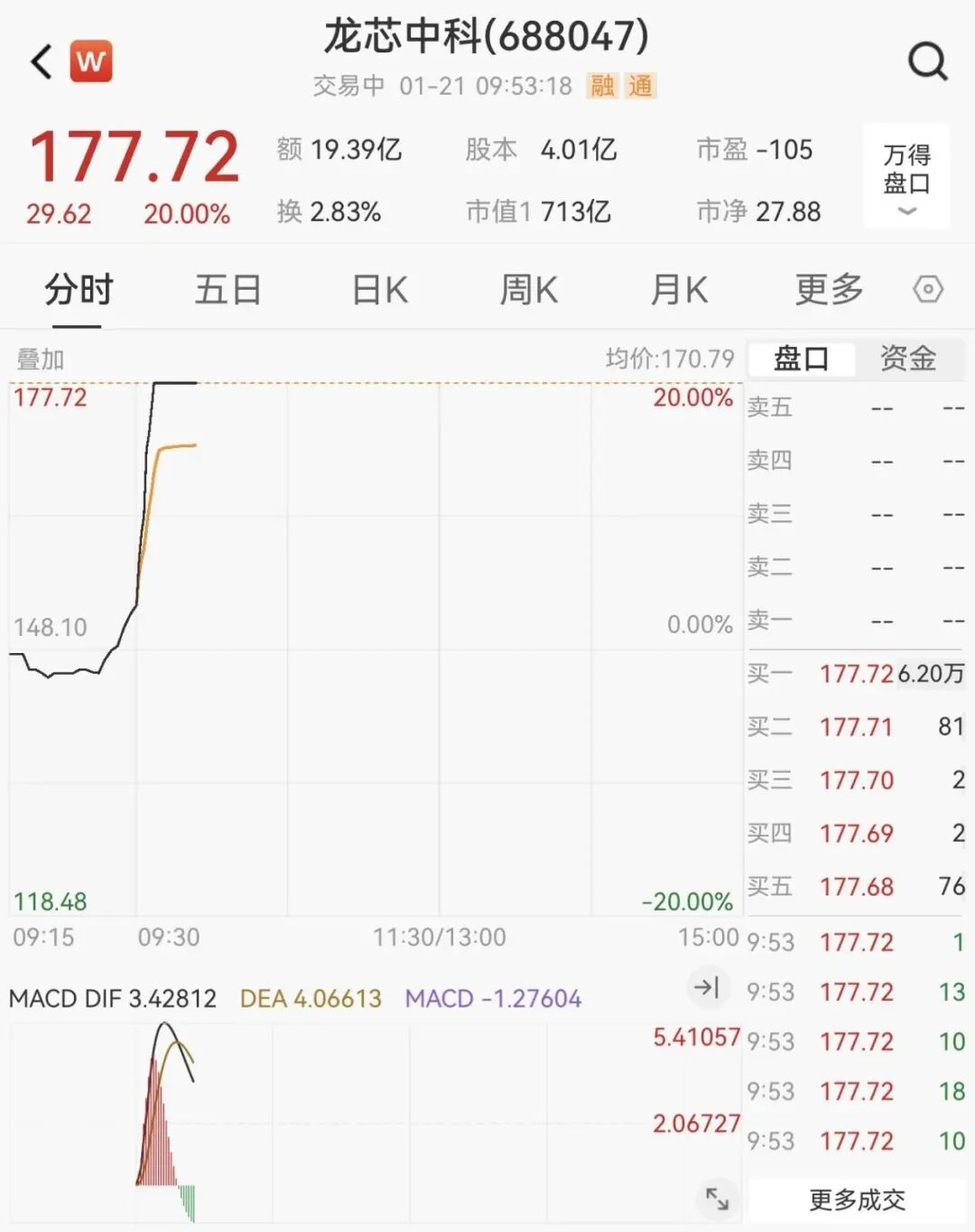Open chart settings hexagon icon
The image size is (975, 1232).
[x=928, y=290]
